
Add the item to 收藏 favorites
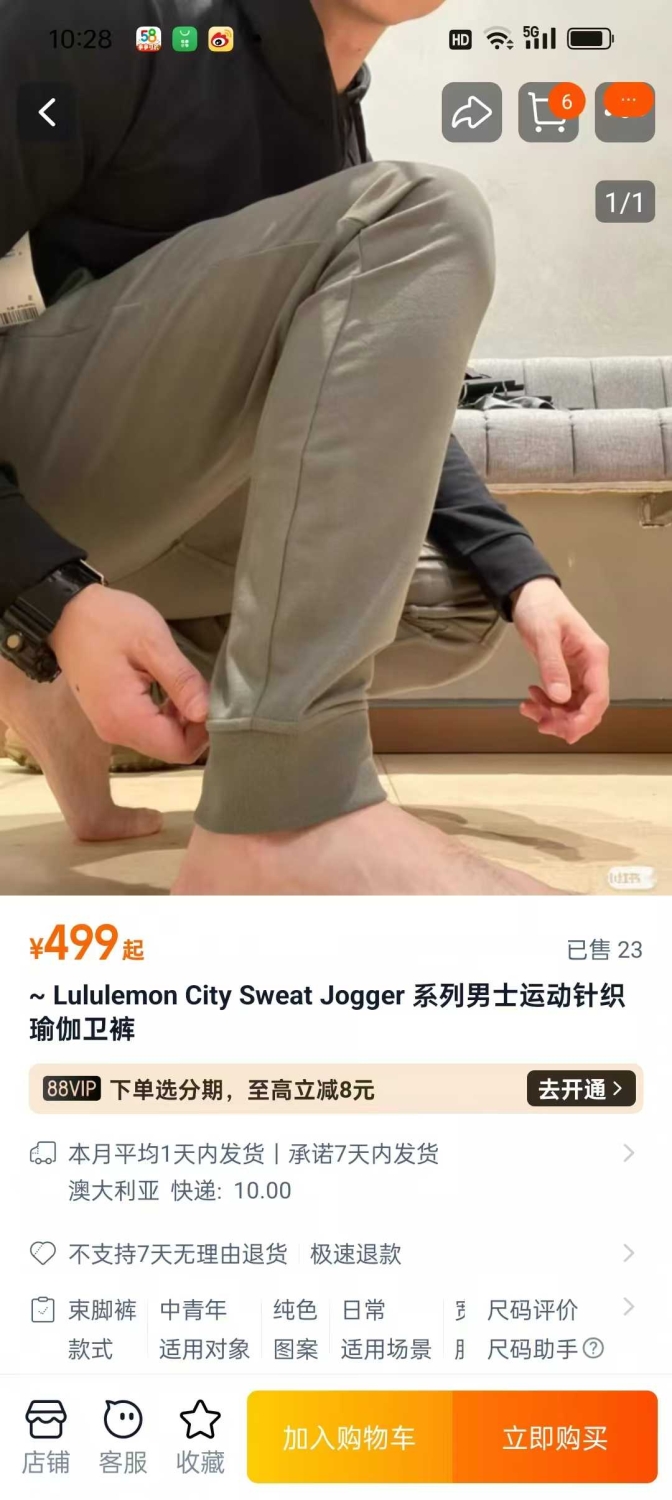click(200, 1437)
